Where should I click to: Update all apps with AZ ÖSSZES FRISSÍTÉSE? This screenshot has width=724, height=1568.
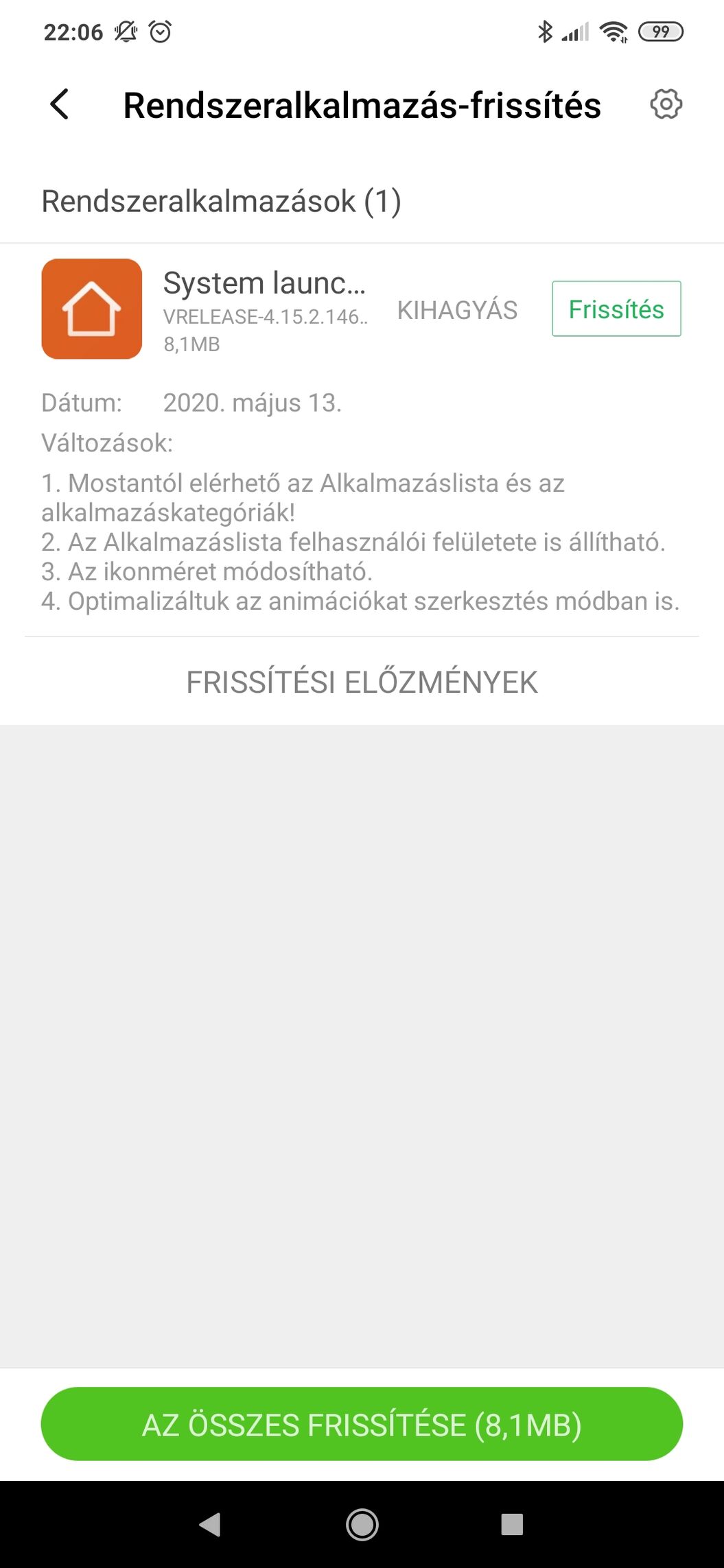[x=362, y=1424]
